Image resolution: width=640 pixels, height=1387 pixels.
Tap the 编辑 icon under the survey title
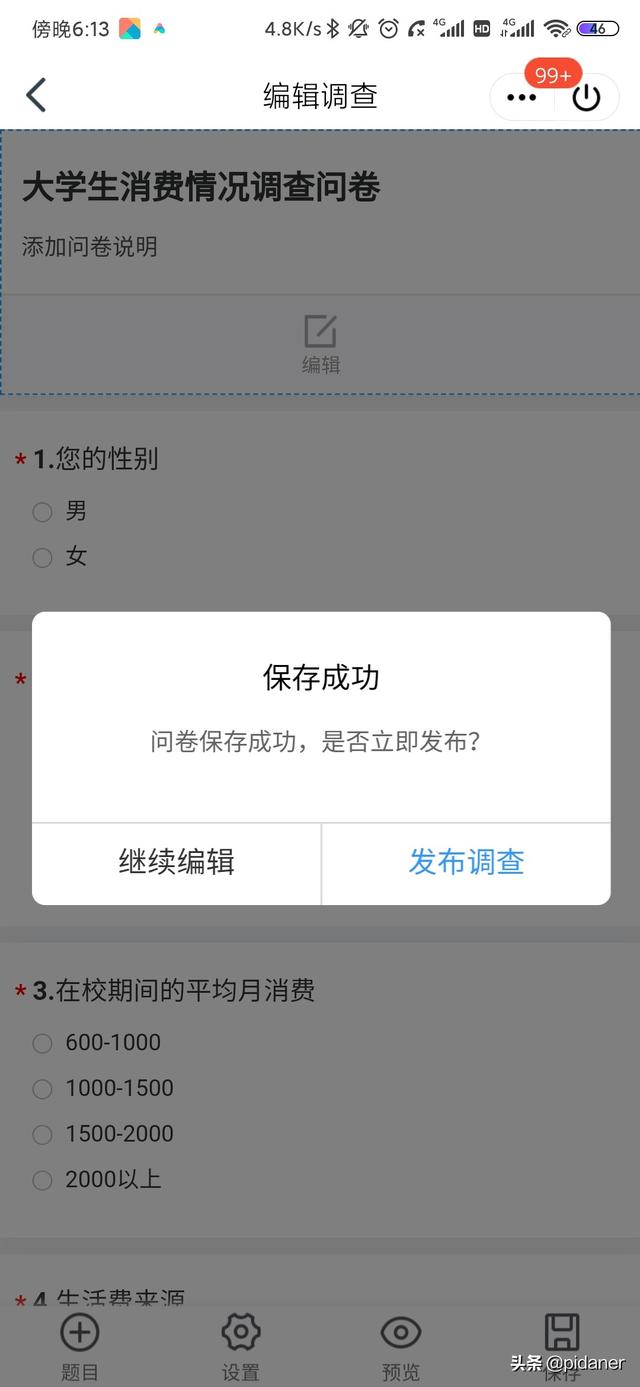click(x=320, y=342)
